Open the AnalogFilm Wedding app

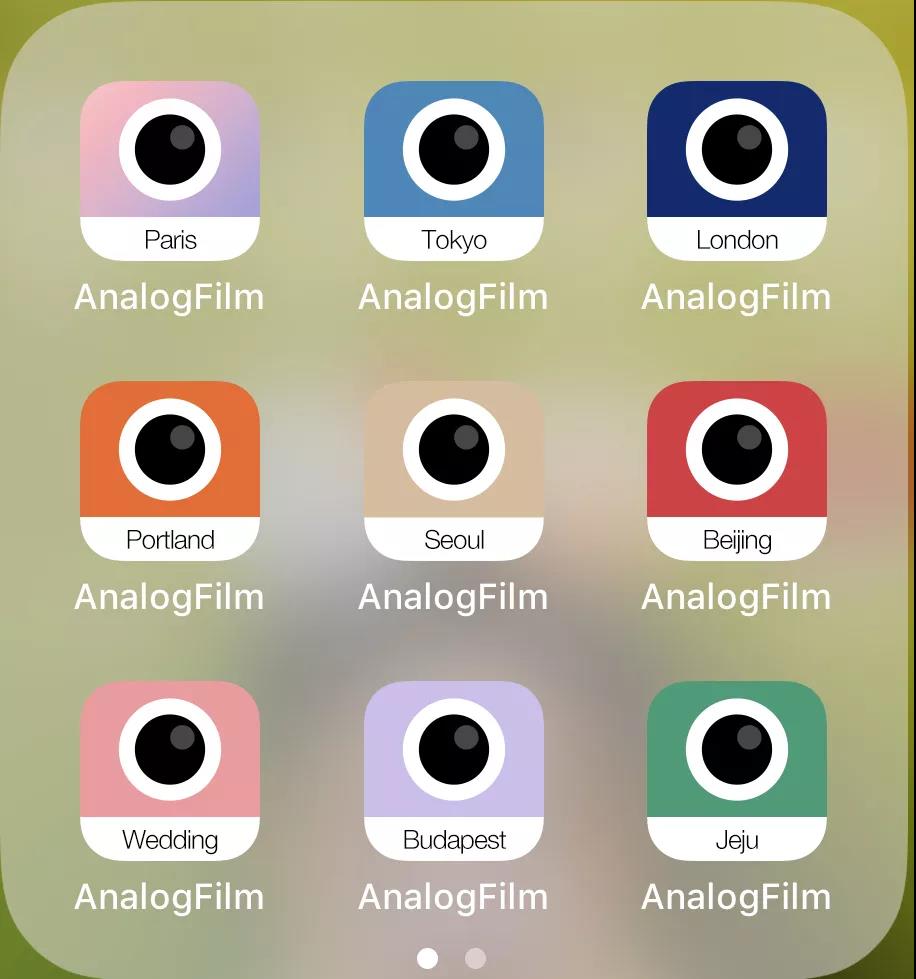(x=169, y=770)
